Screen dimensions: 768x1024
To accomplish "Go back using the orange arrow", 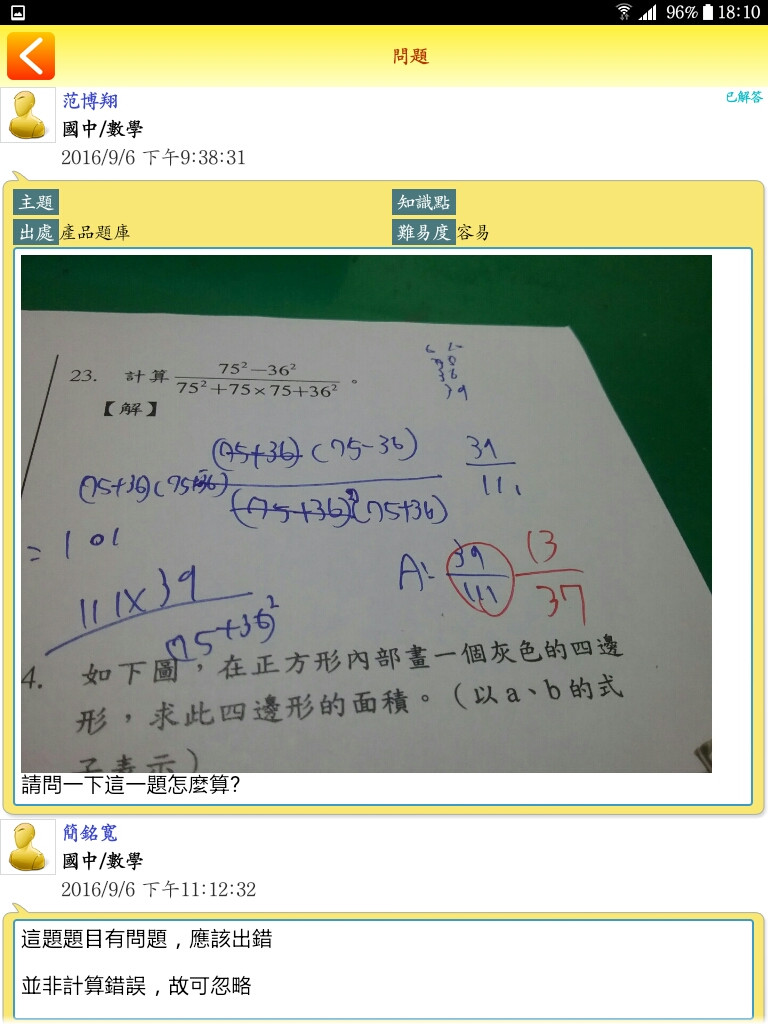I will (31, 56).
